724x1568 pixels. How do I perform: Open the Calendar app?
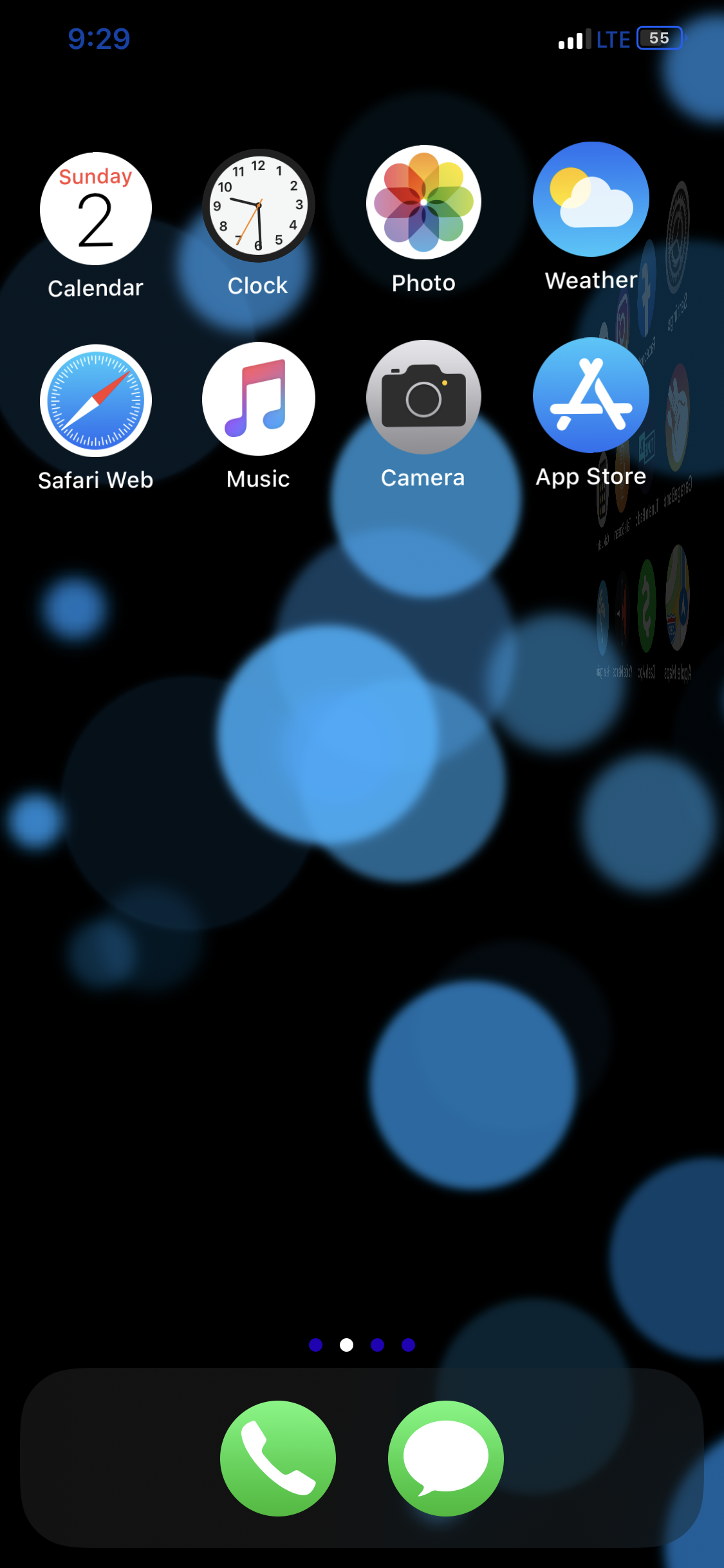click(96, 209)
